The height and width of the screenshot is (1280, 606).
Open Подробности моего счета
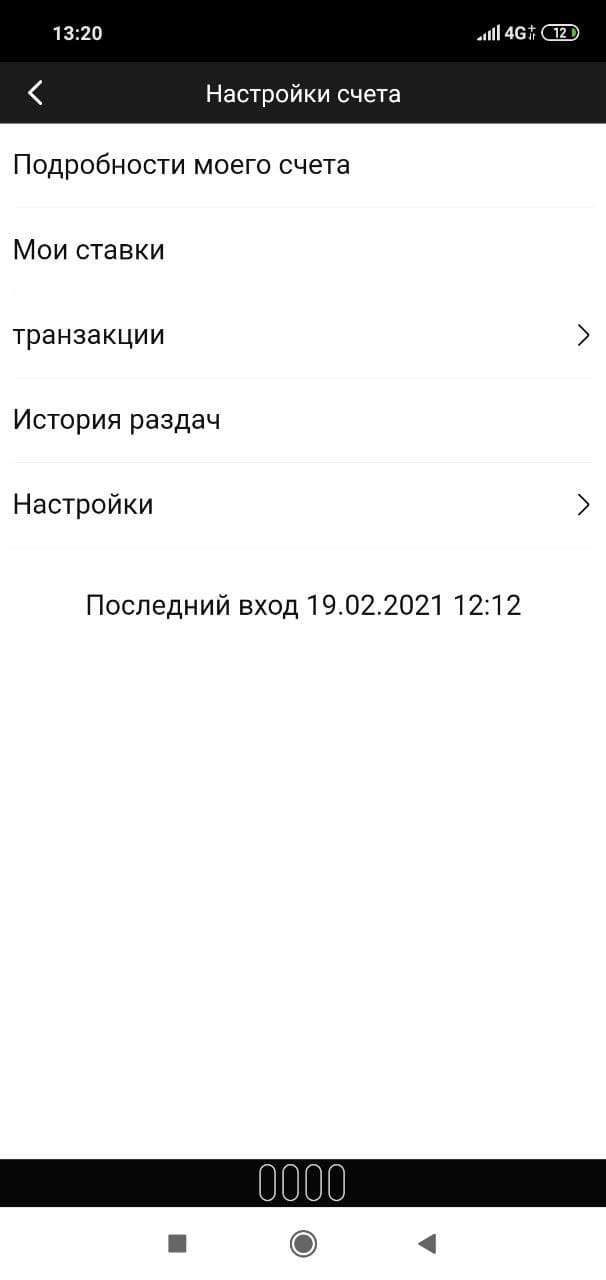(x=181, y=165)
